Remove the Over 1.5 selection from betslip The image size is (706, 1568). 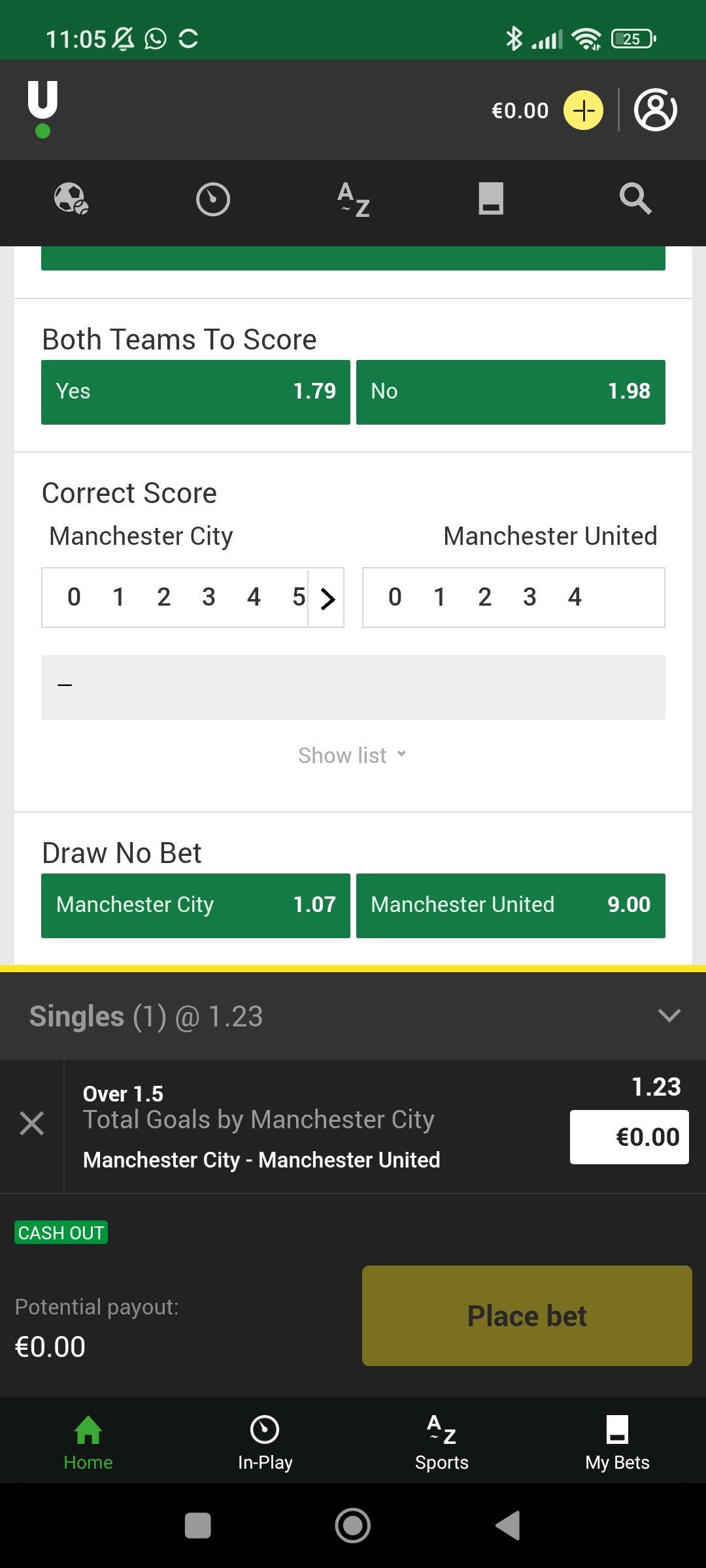[x=32, y=1124]
